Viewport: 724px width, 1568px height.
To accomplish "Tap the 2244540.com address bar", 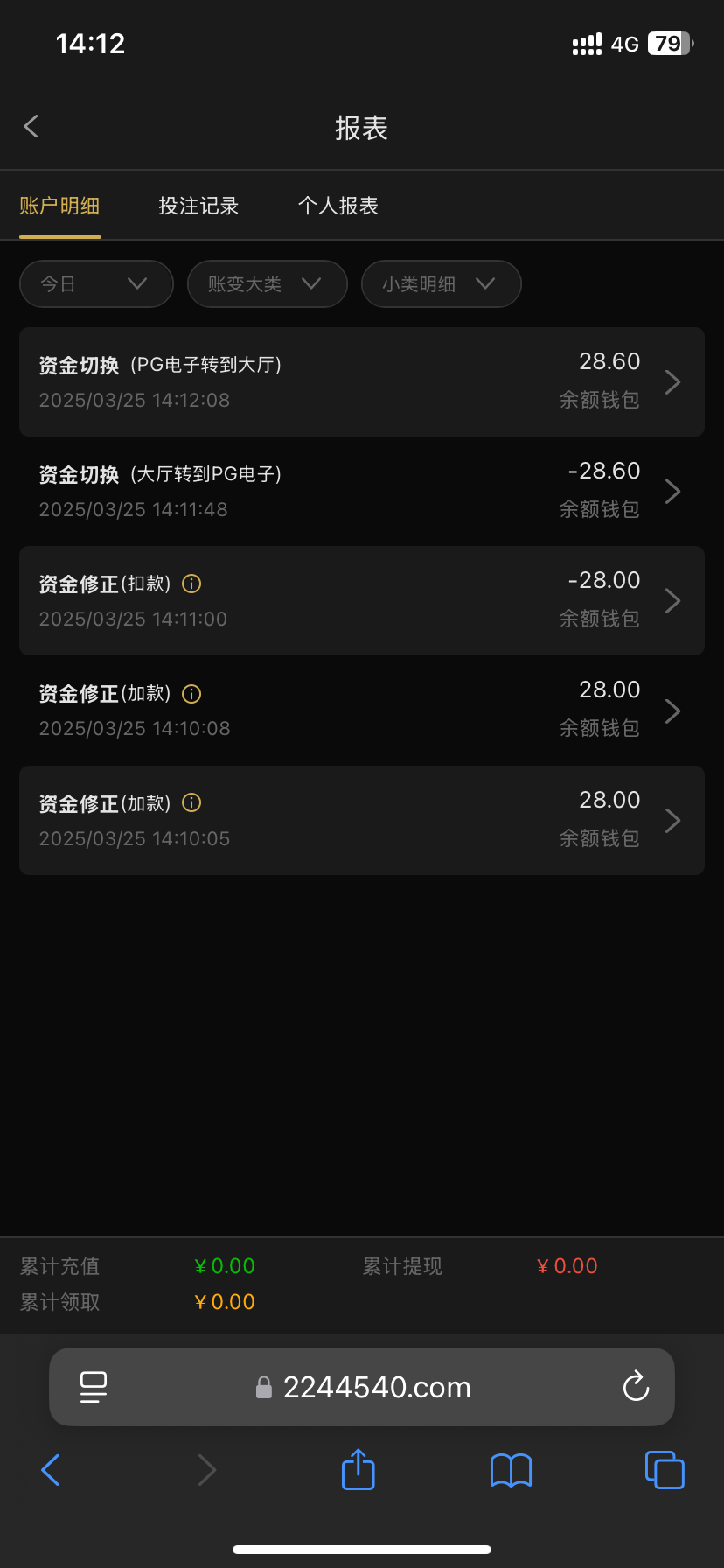I will pyautogui.click(x=376, y=1388).
